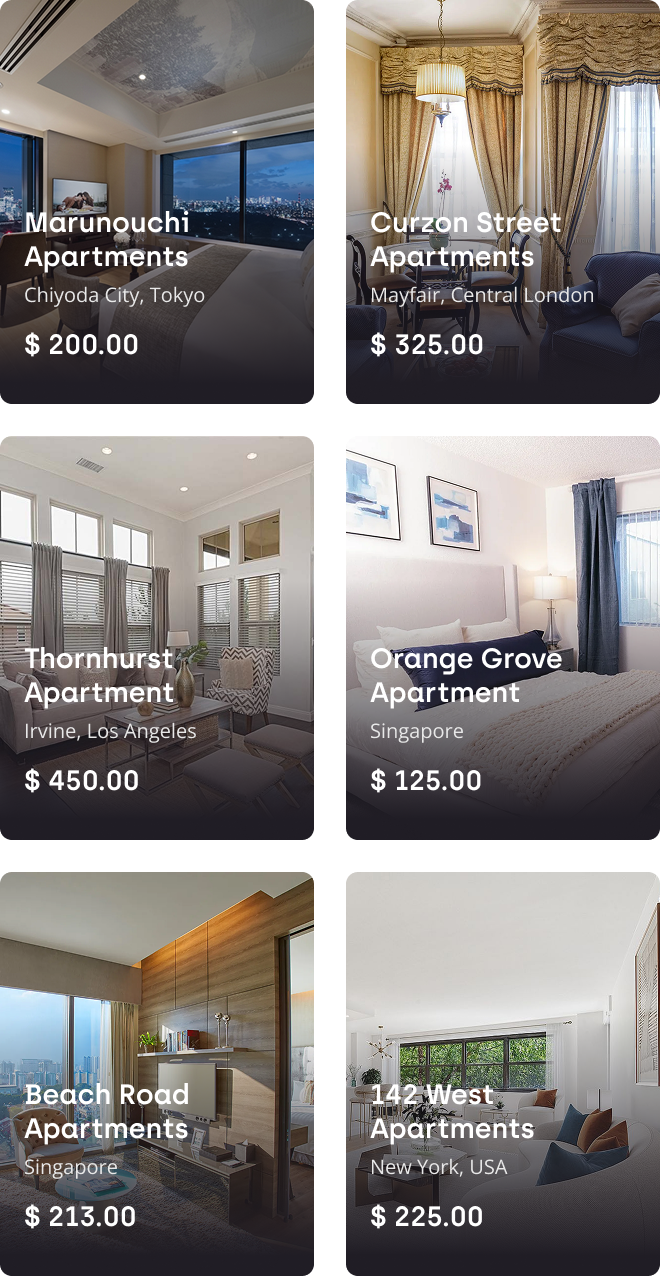Screen dimensions: 660x1276
Task: Select the Thornhurst Apartment card
Action: [156, 637]
